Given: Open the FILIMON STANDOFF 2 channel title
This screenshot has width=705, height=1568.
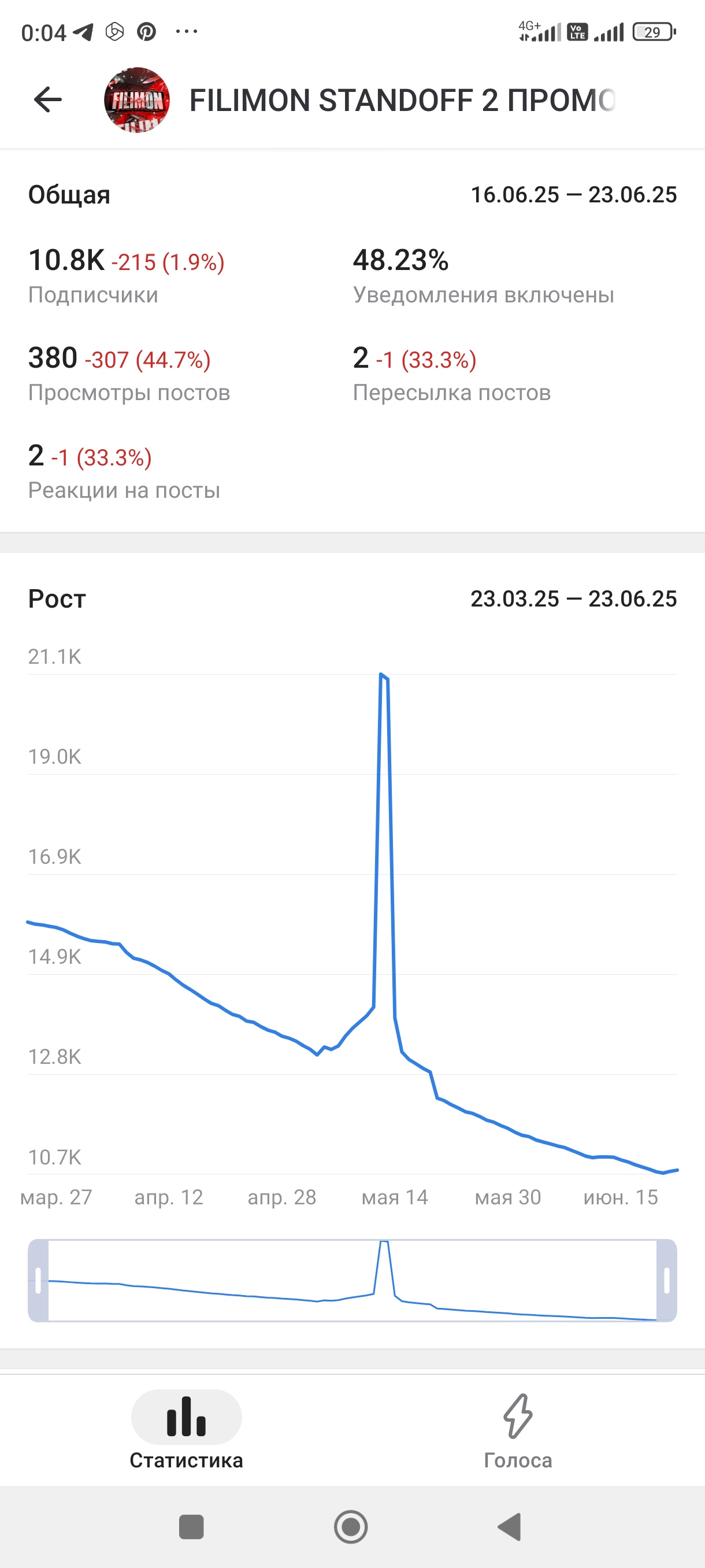Looking at the screenshot, I should (x=402, y=101).
